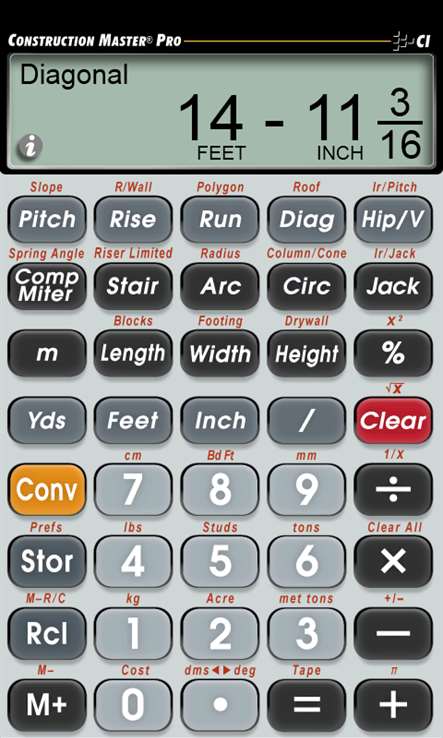Select the Comp Miter key
Screen dimensions: 443x738
[x=47, y=286]
